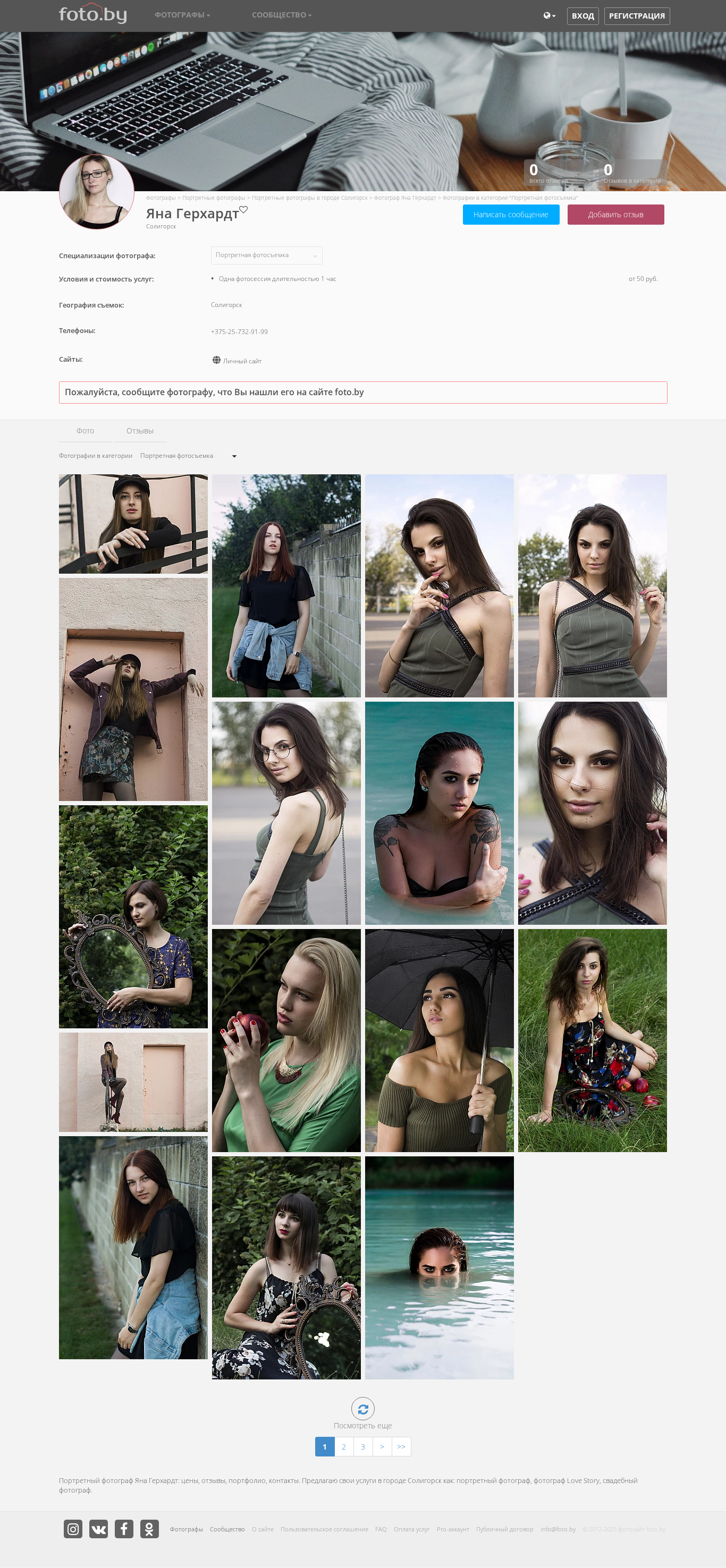
Task: Tap the РЕГИСТРАЦИЯ button
Action: (x=637, y=16)
